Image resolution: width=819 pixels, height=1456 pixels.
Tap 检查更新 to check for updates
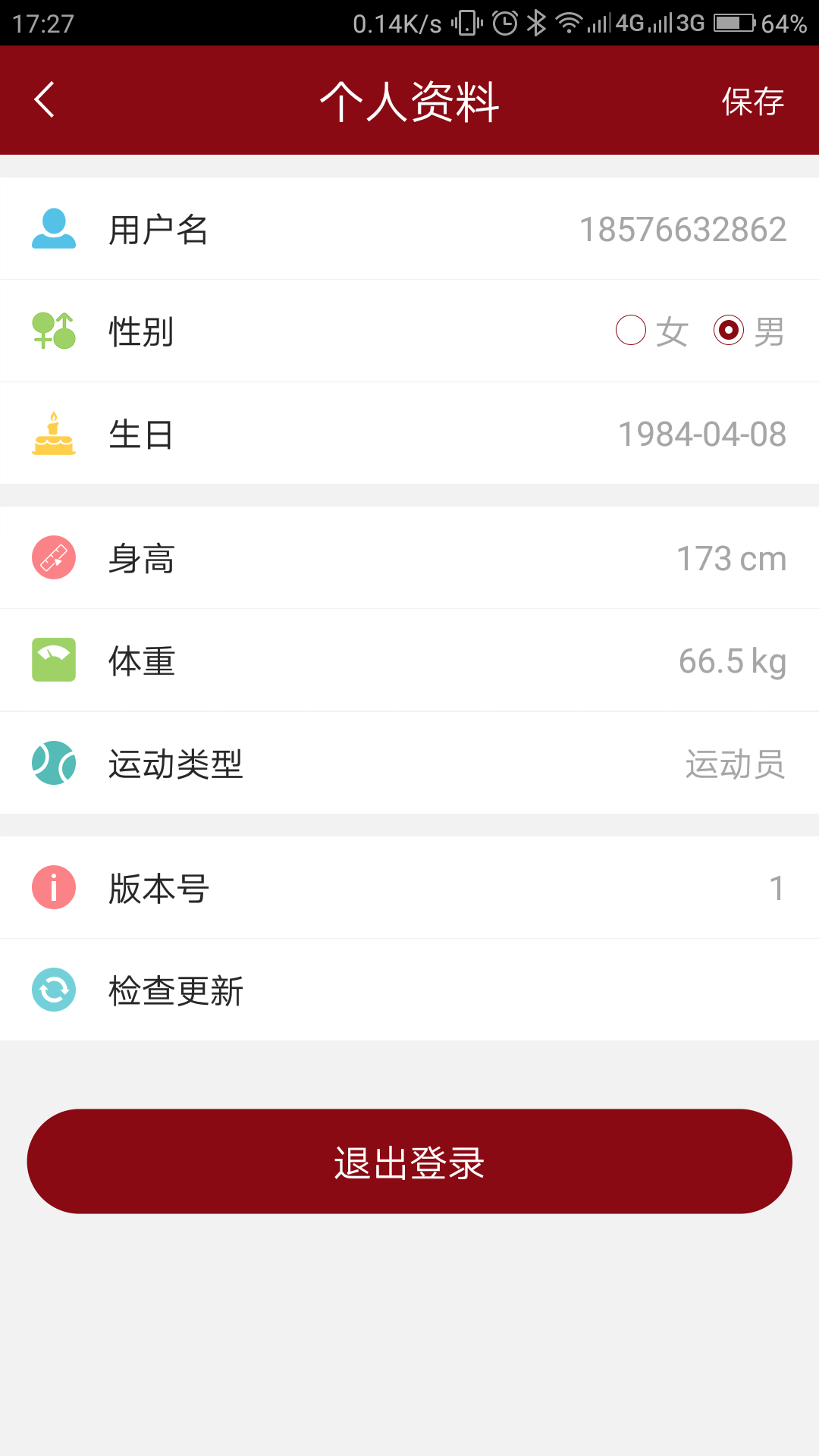tap(409, 990)
